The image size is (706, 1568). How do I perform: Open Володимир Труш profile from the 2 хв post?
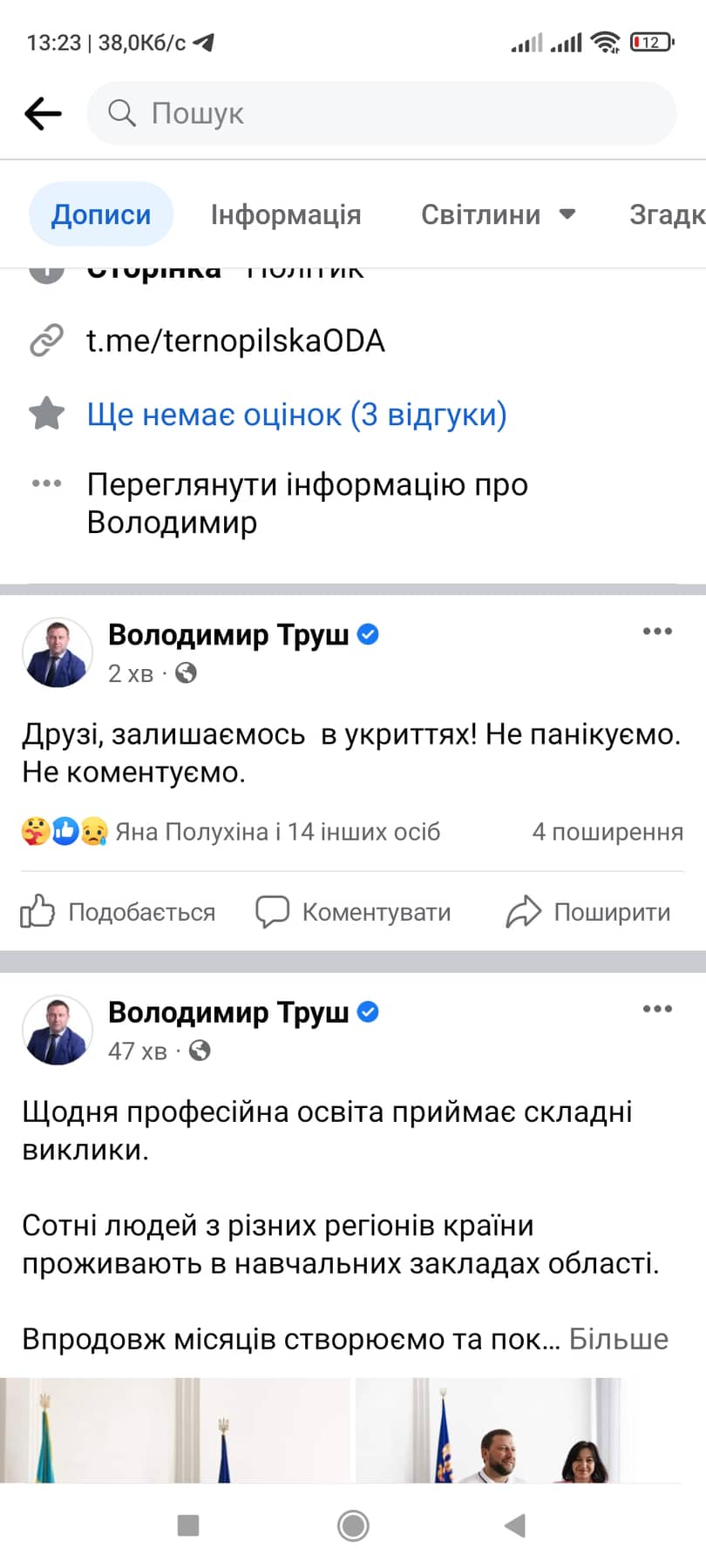228,635
